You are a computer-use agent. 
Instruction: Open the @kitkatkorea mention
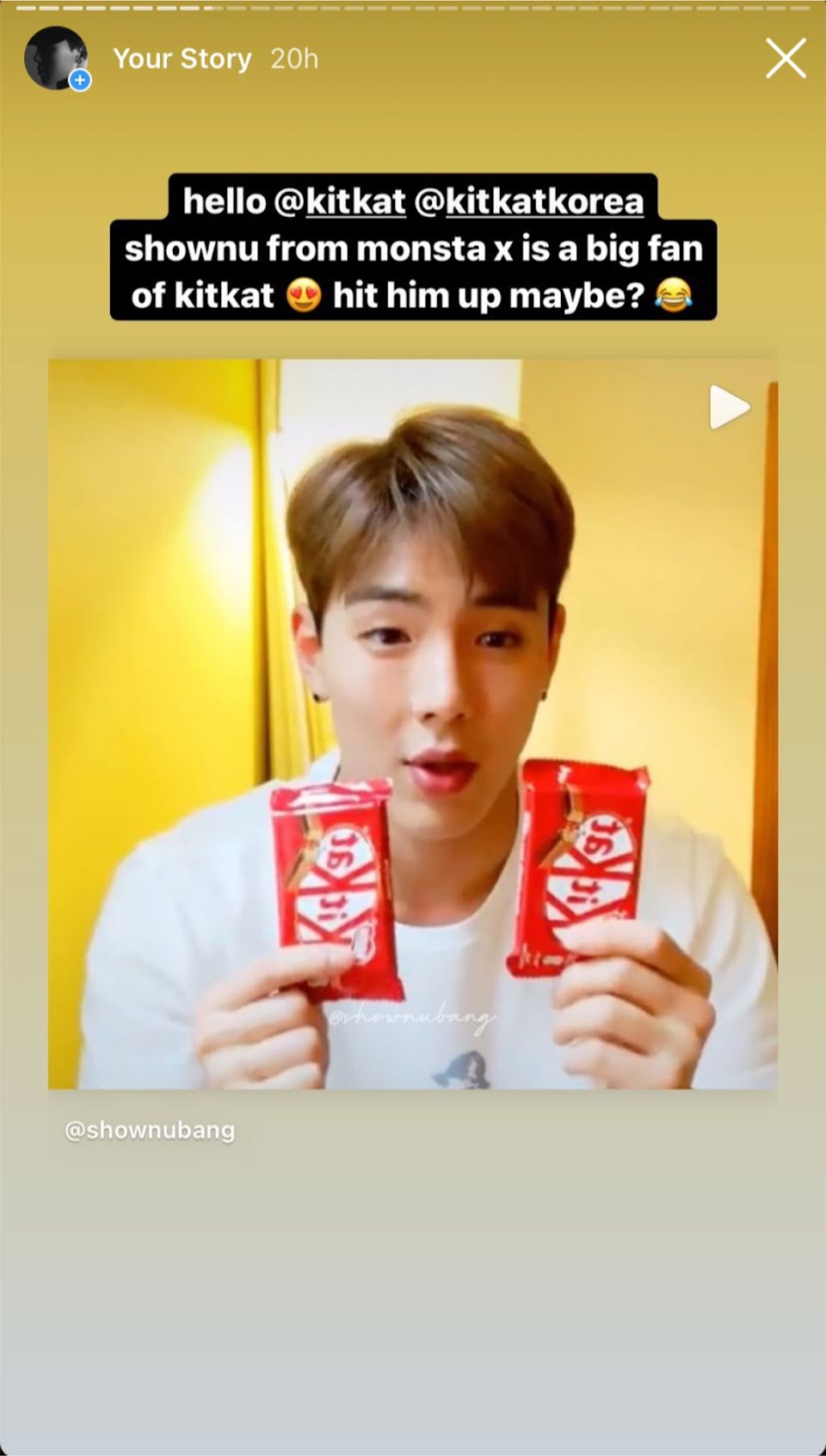529,201
